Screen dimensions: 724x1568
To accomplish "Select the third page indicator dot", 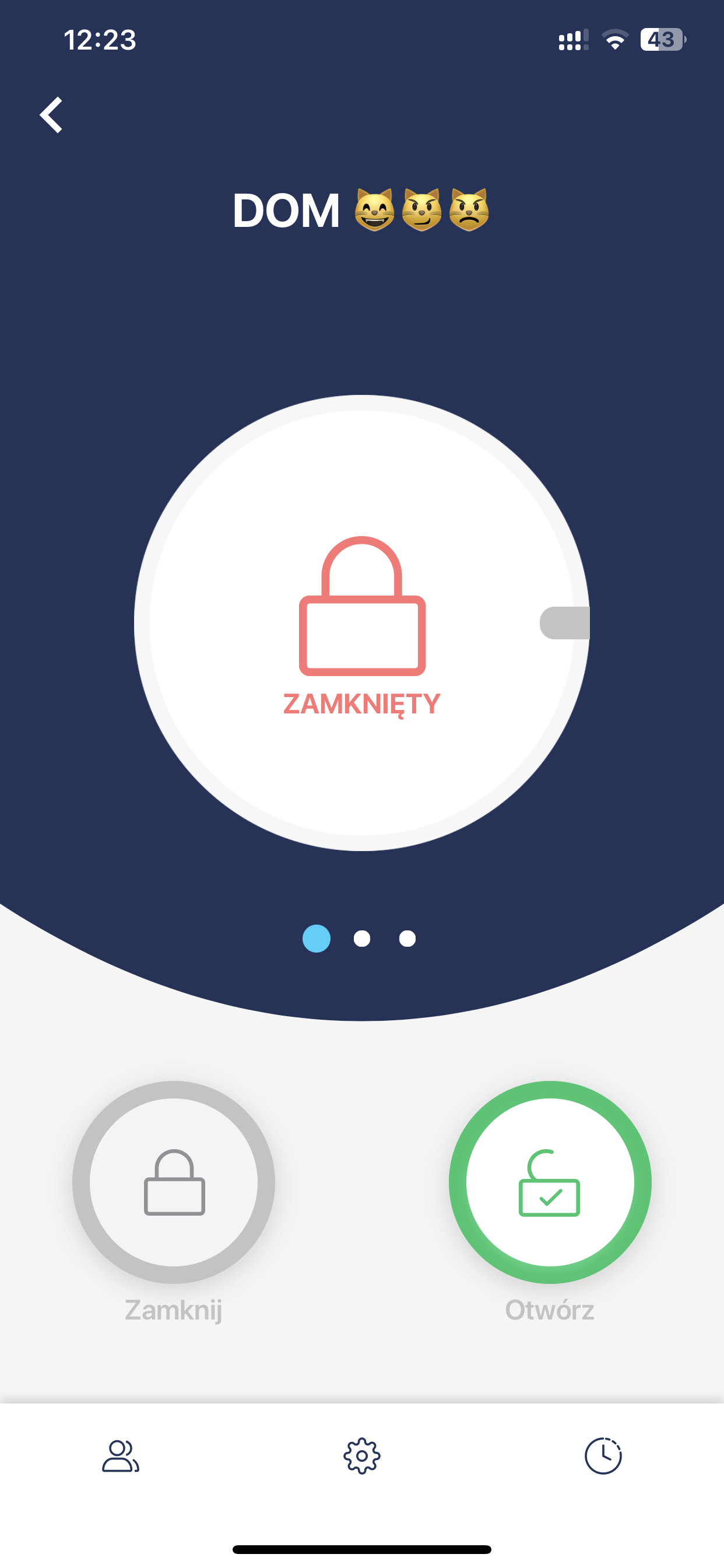I will (x=407, y=939).
